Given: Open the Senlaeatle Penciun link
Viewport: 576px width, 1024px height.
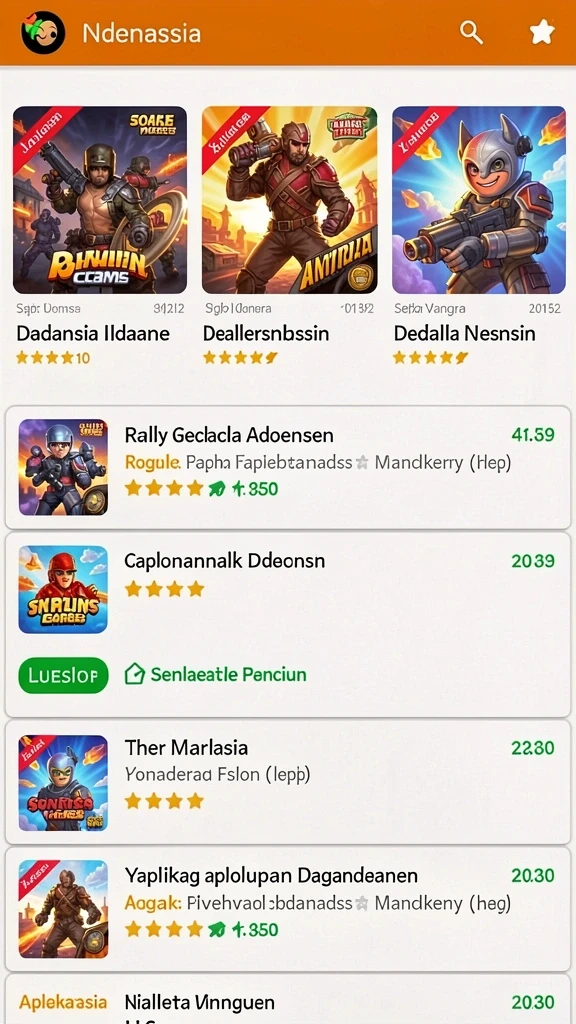Looking at the screenshot, I should click(216, 675).
